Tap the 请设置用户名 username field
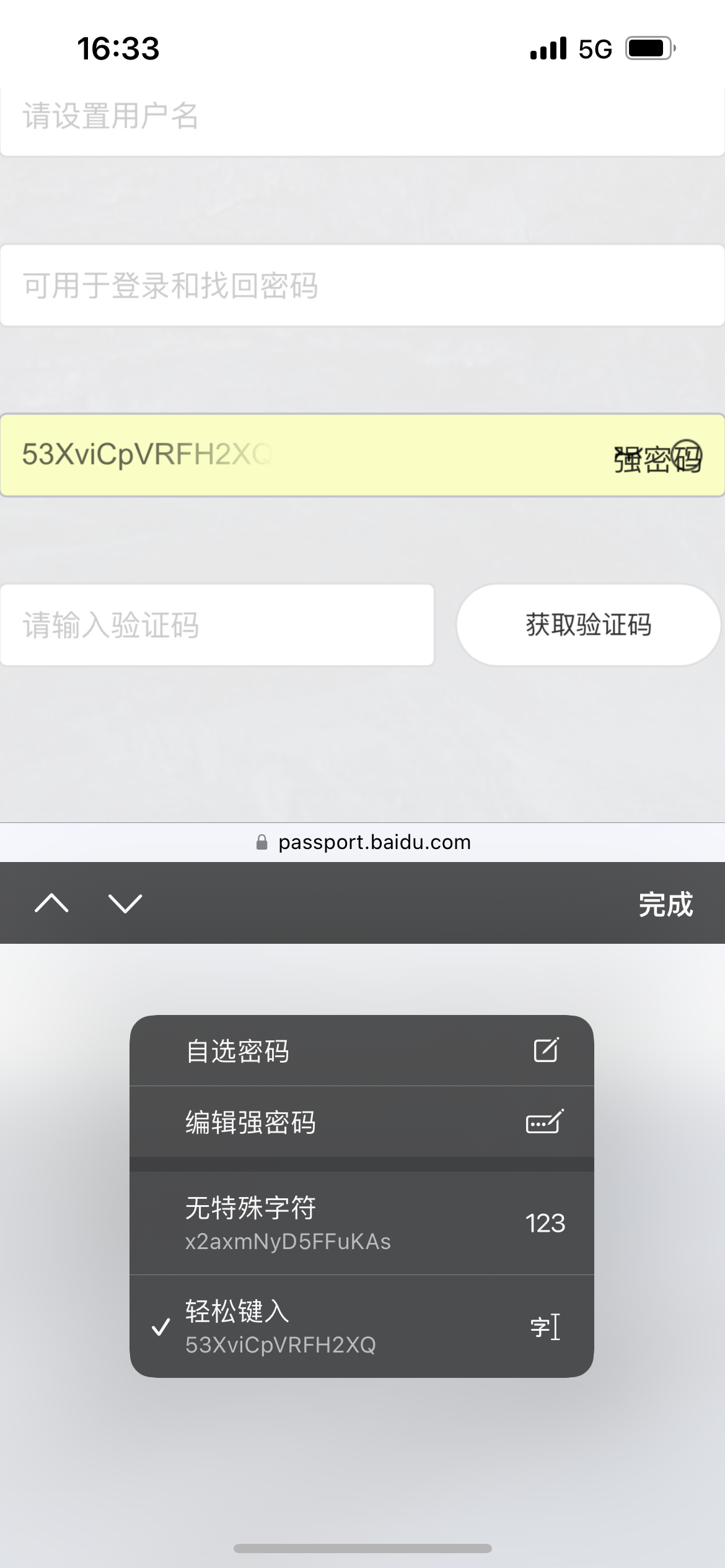Screen dimensions: 725x1568 (x=362, y=116)
